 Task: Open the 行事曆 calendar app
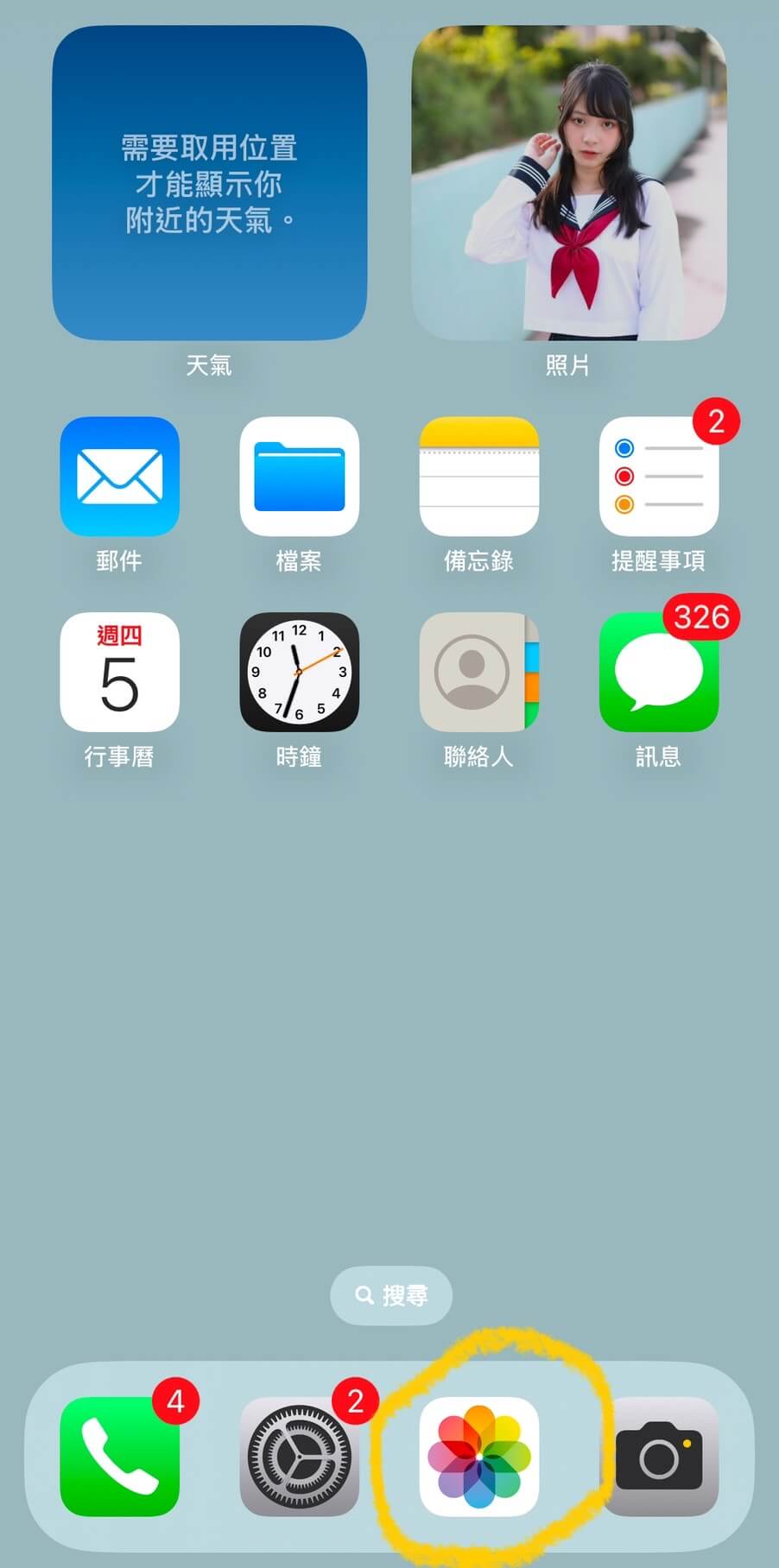[x=119, y=672]
